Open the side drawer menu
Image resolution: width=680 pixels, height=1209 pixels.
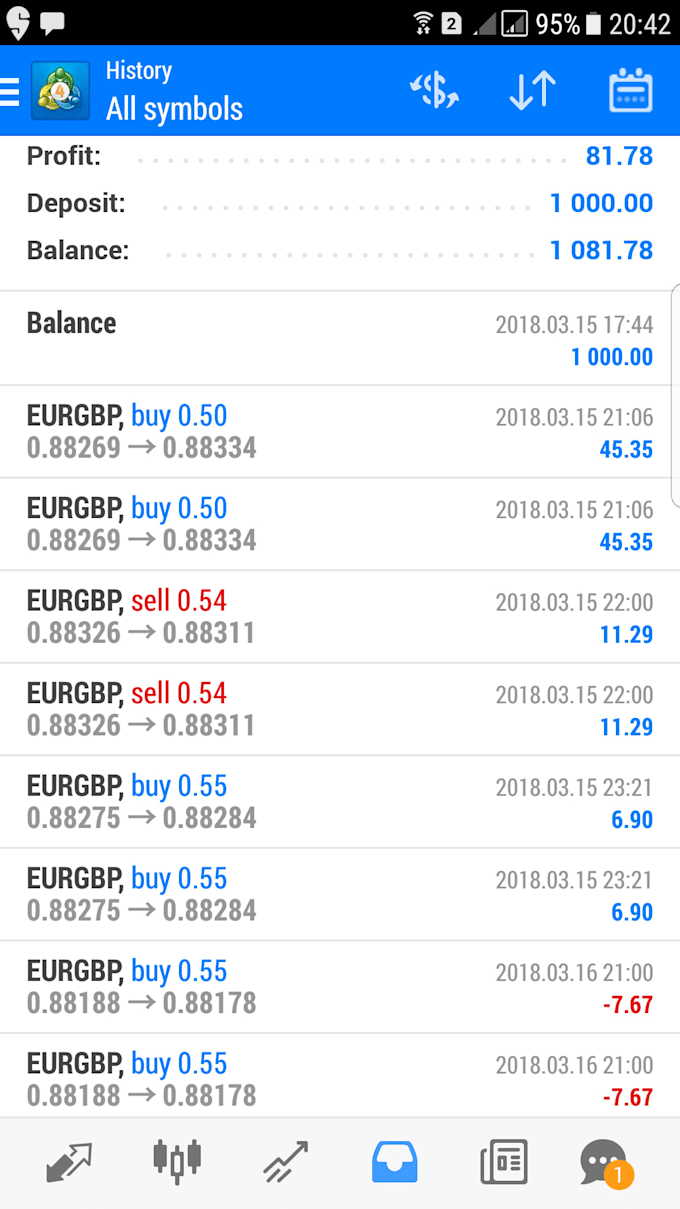pyautogui.click(x=10, y=91)
